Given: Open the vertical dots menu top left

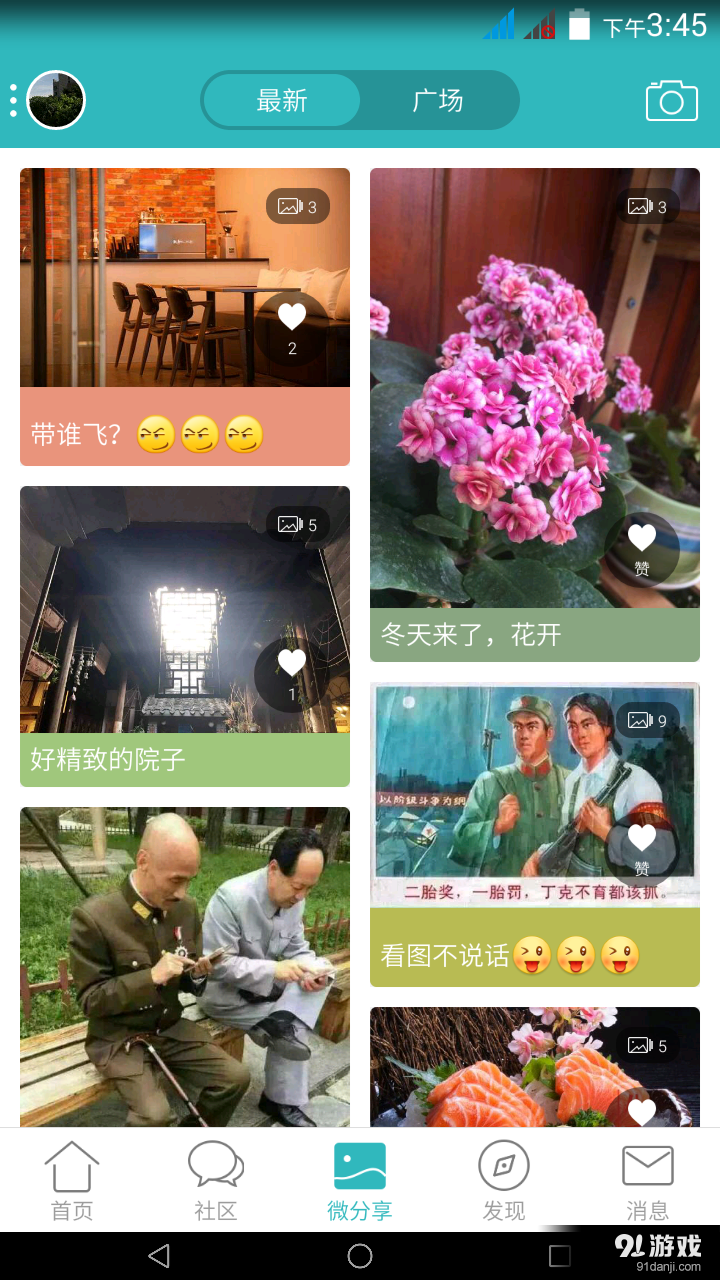Looking at the screenshot, I should 13,100.
